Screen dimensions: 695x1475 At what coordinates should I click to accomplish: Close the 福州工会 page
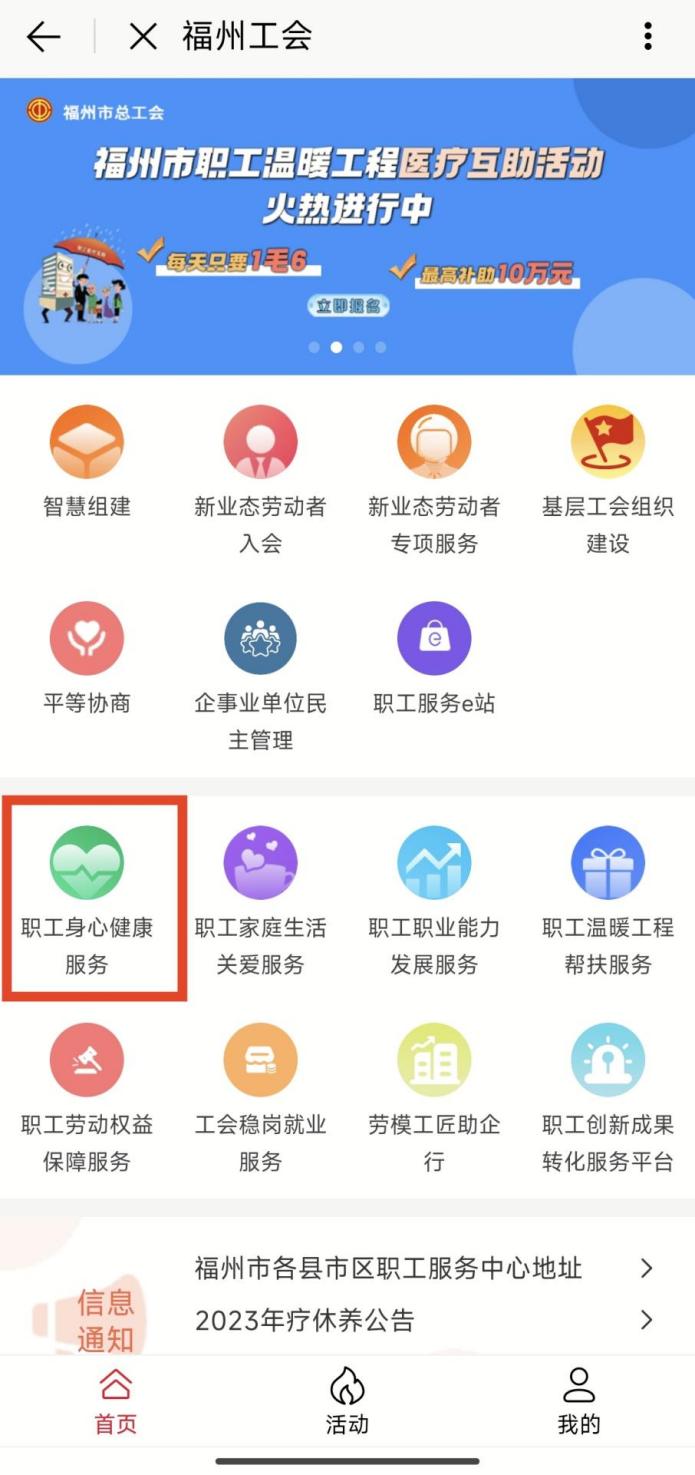tap(143, 38)
